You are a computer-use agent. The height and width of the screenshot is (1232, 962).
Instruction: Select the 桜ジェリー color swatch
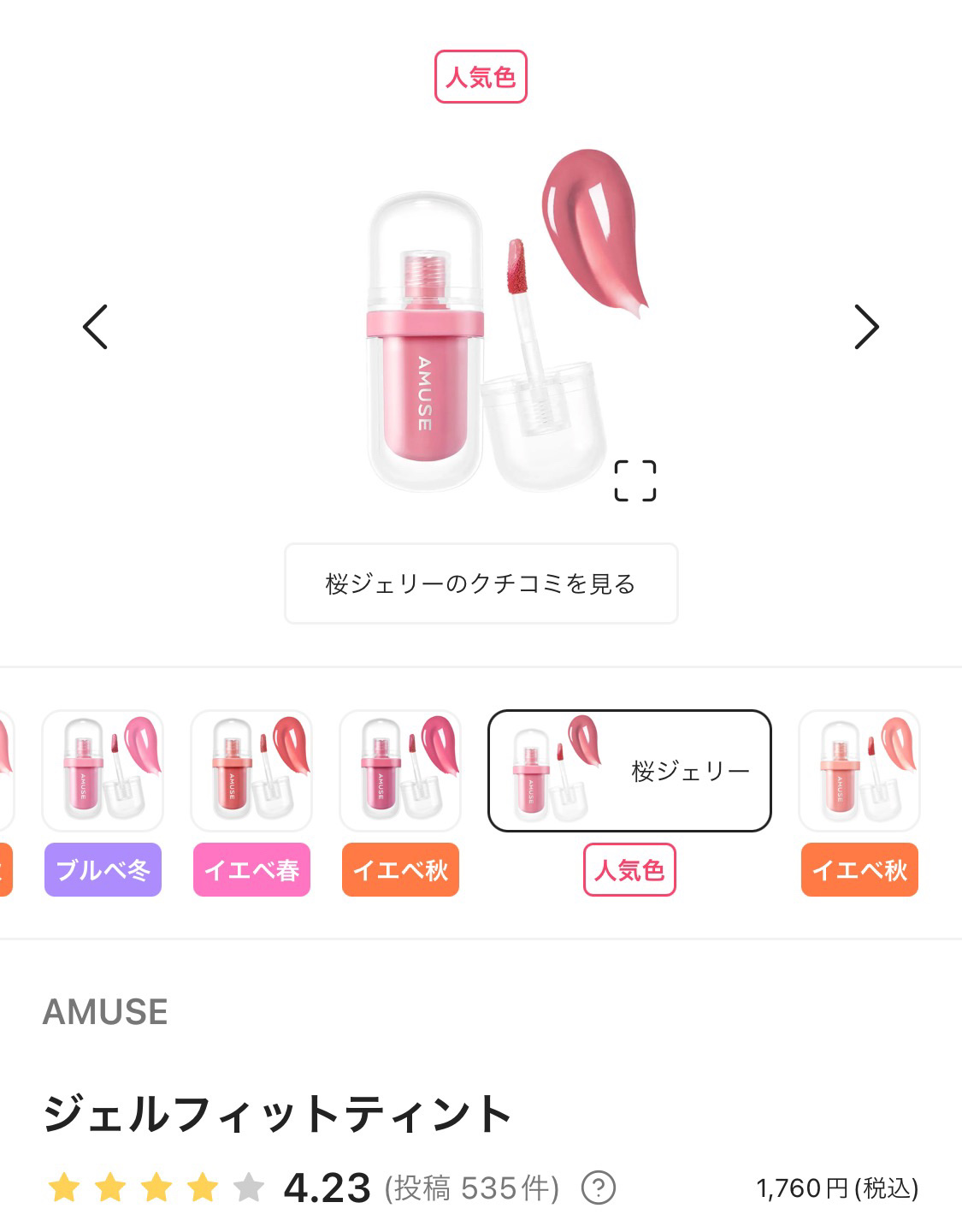point(629,770)
